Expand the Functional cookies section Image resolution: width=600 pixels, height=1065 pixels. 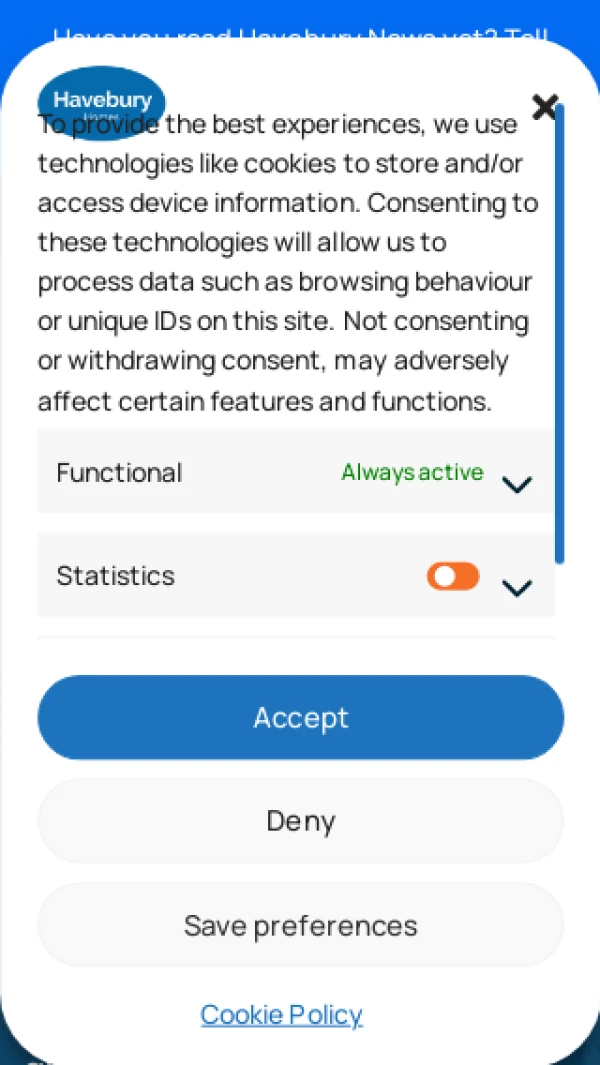click(516, 485)
